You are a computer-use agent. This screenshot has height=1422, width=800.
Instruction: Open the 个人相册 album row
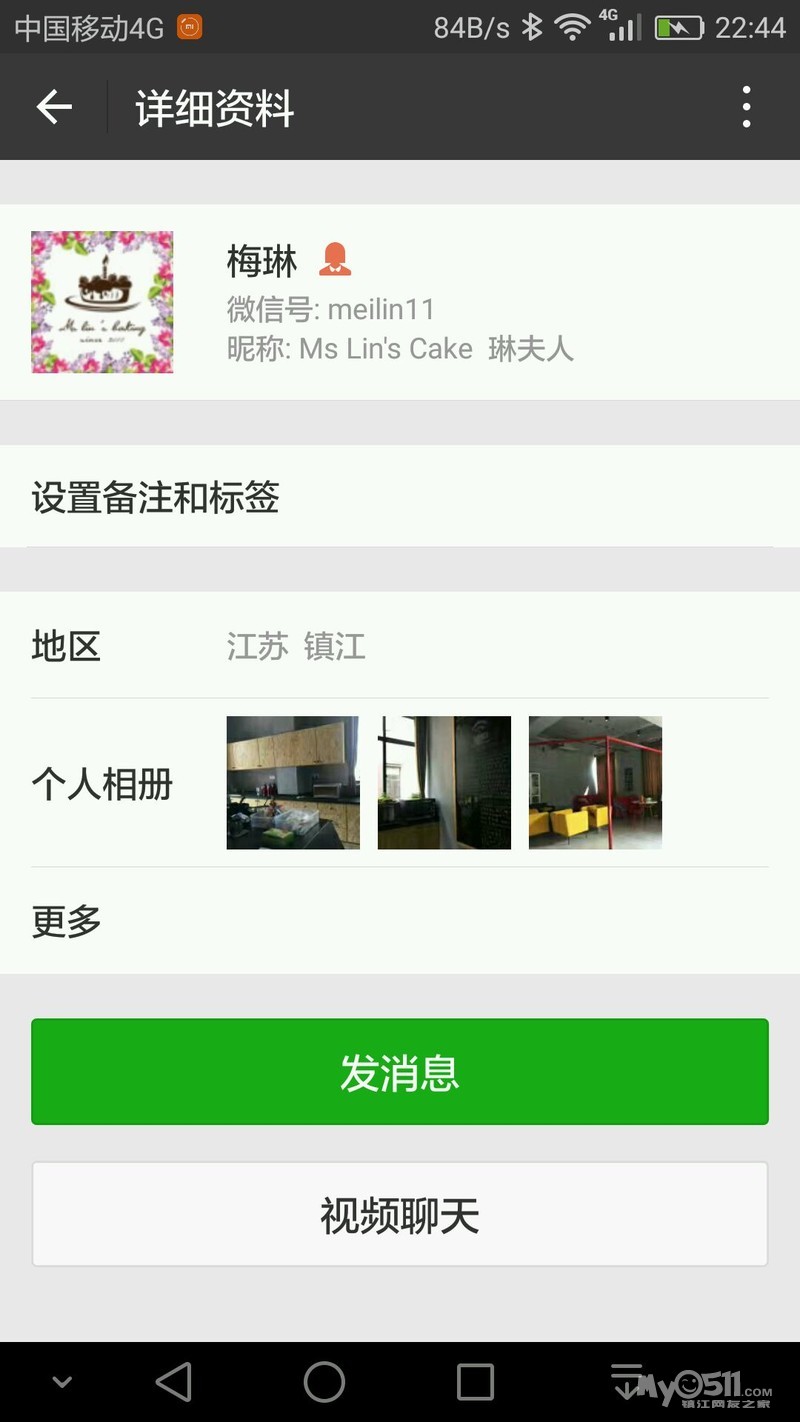pyautogui.click(x=400, y=783)
